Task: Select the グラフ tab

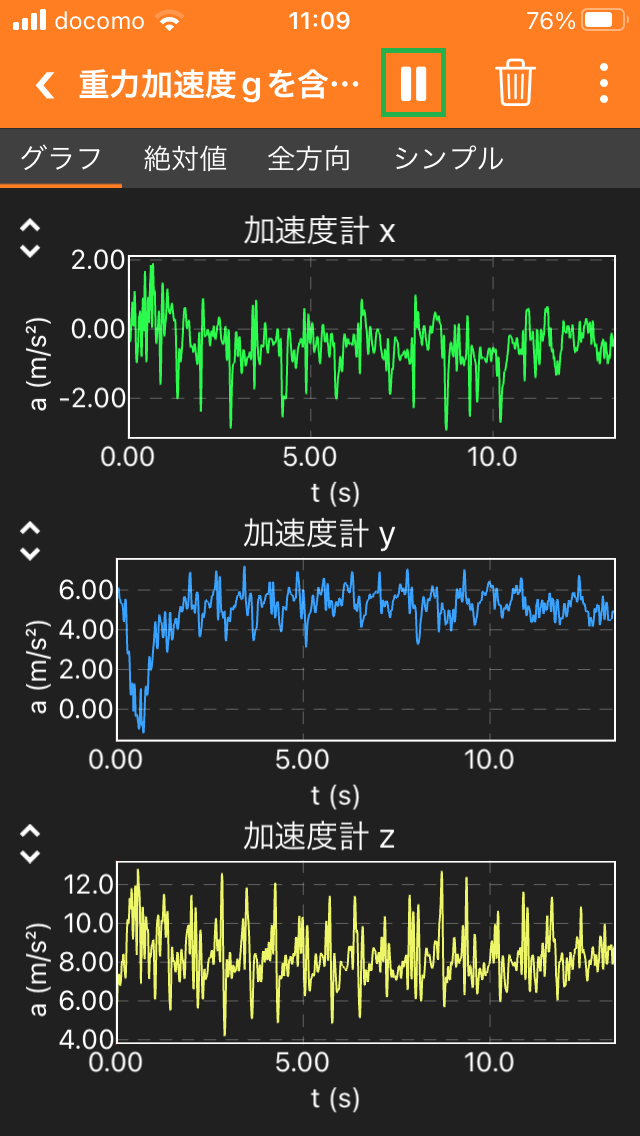Action: pyautogui.click(x=61, y=158)
